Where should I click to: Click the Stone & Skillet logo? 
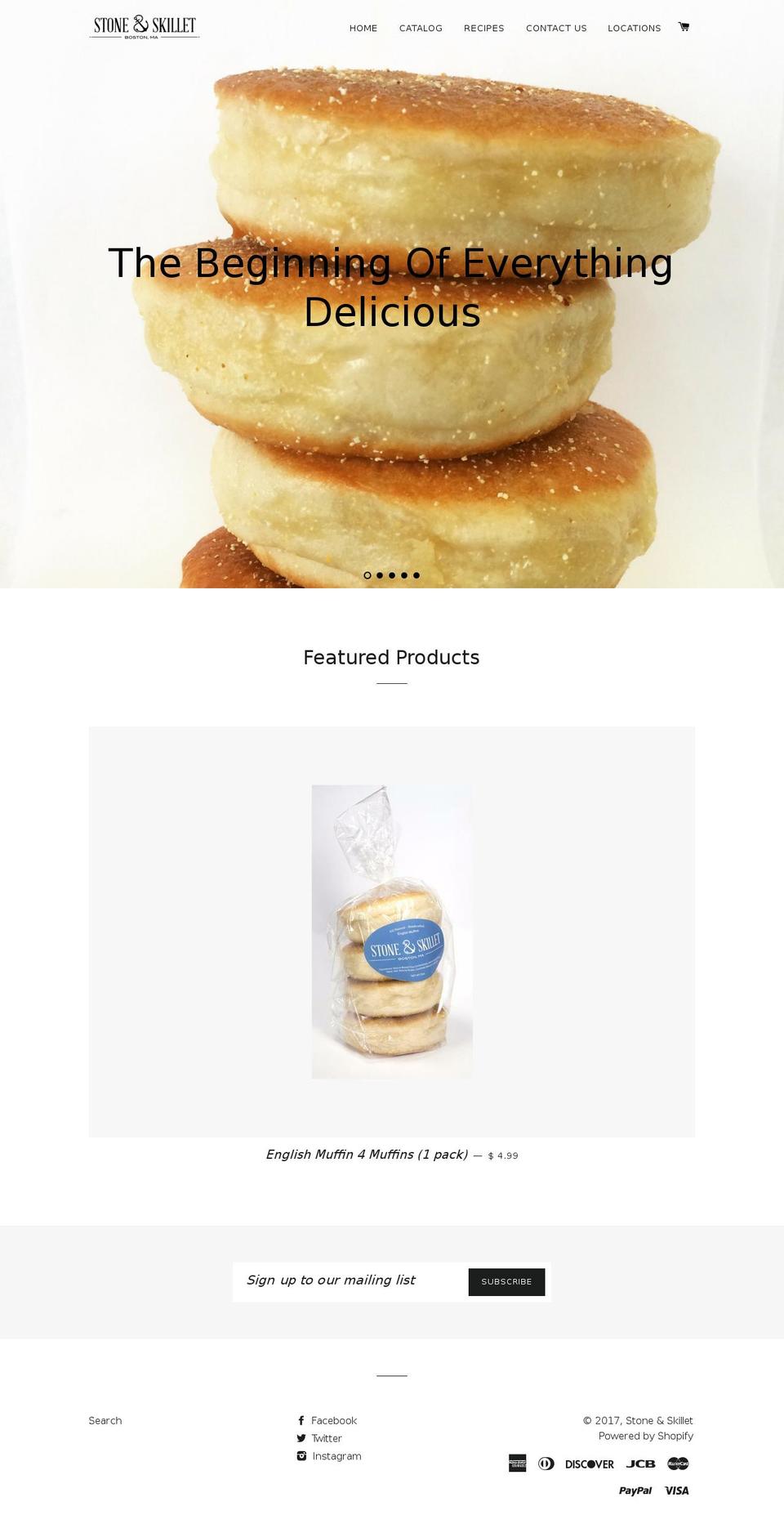[144, 25]
